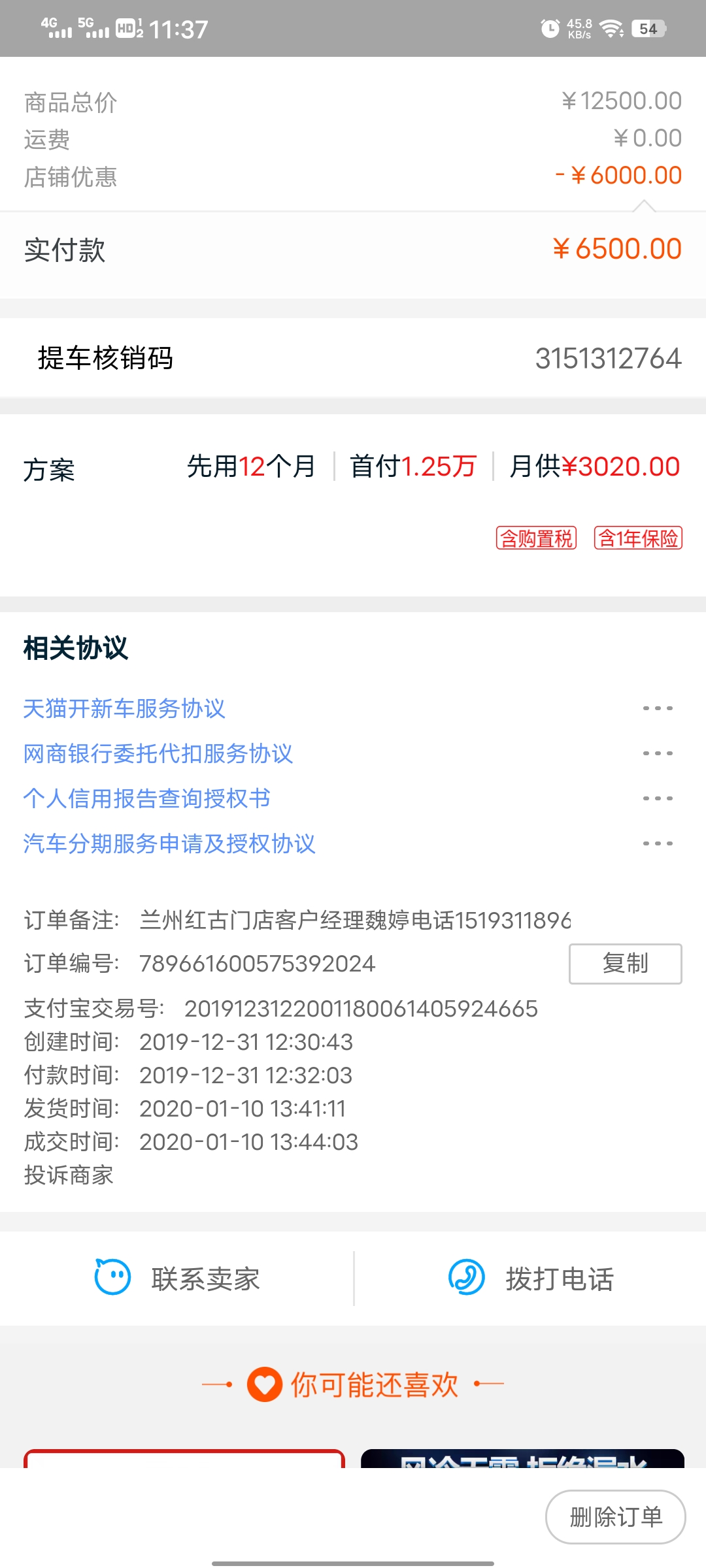Tap 投诉商家 to file a complaint
Screen dimensions: 706x1568
[69, 1175]
